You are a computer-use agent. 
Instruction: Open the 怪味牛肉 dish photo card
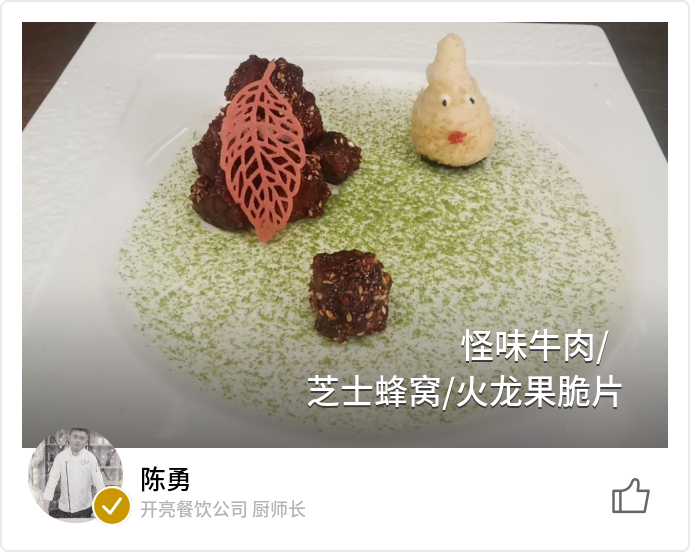tap(345, 235)
